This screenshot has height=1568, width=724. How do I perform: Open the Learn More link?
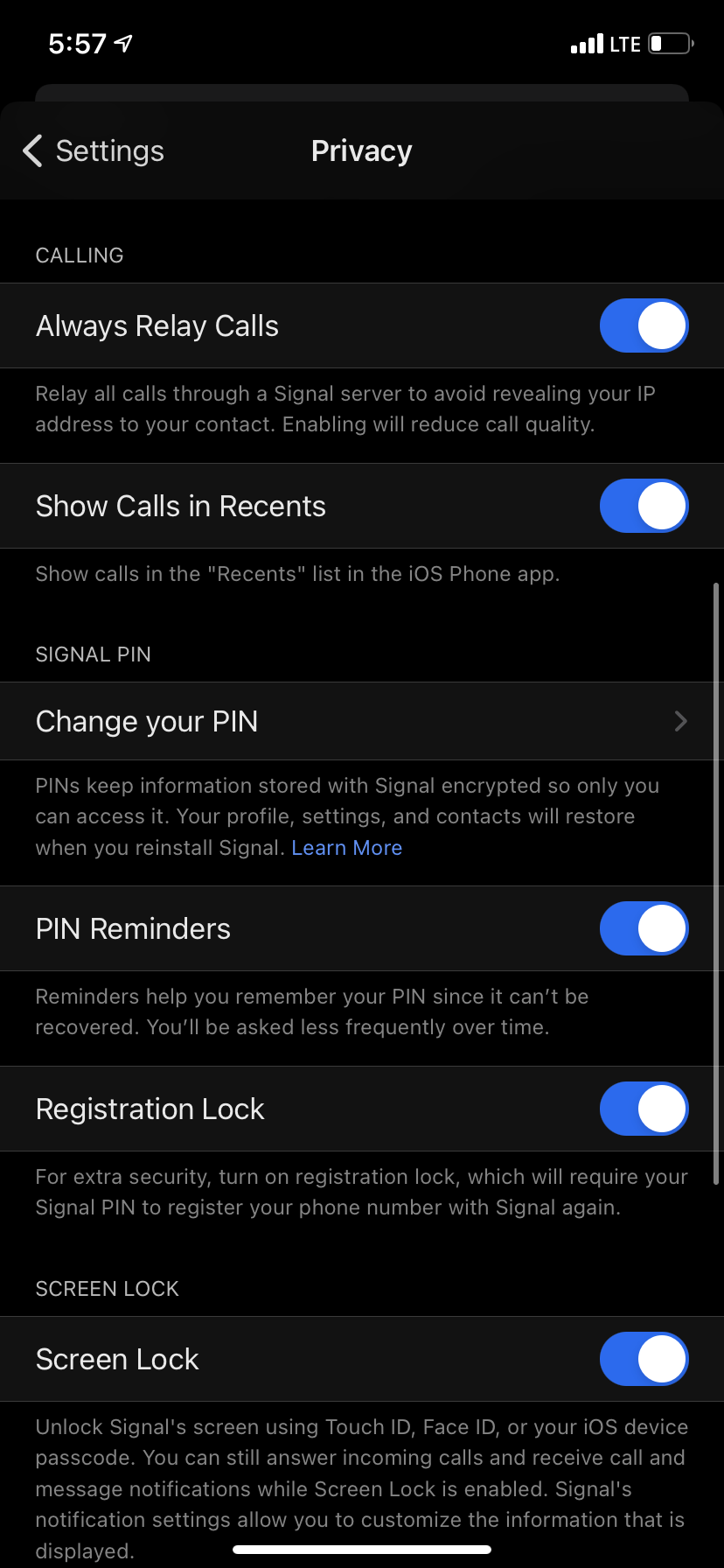click(x=346, y=847)
